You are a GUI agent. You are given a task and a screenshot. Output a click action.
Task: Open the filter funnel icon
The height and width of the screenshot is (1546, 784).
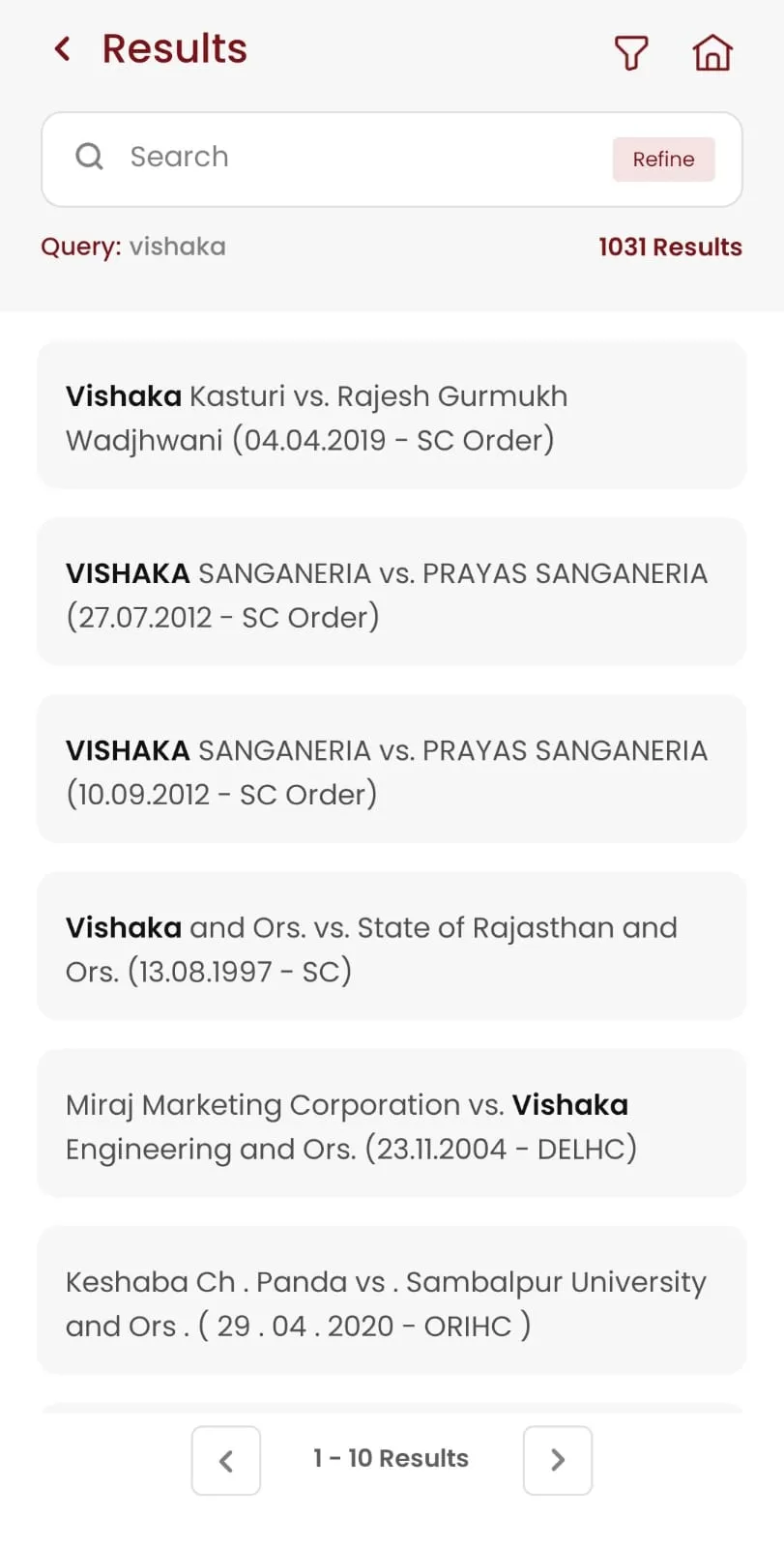pyautogui.click(x=631, y=52)
